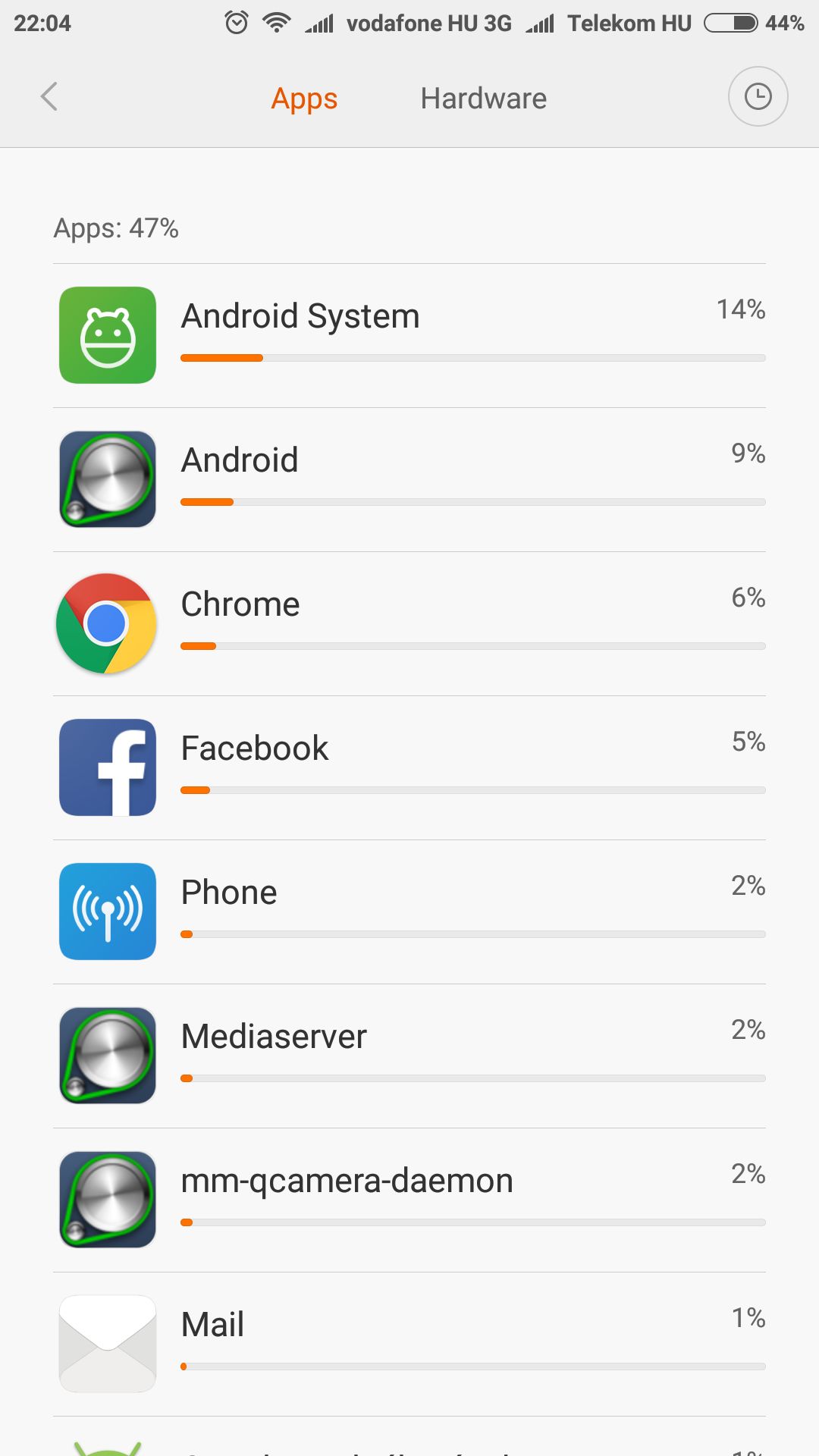
Task: Open Android System battery usage details
Action: point(409,335)
